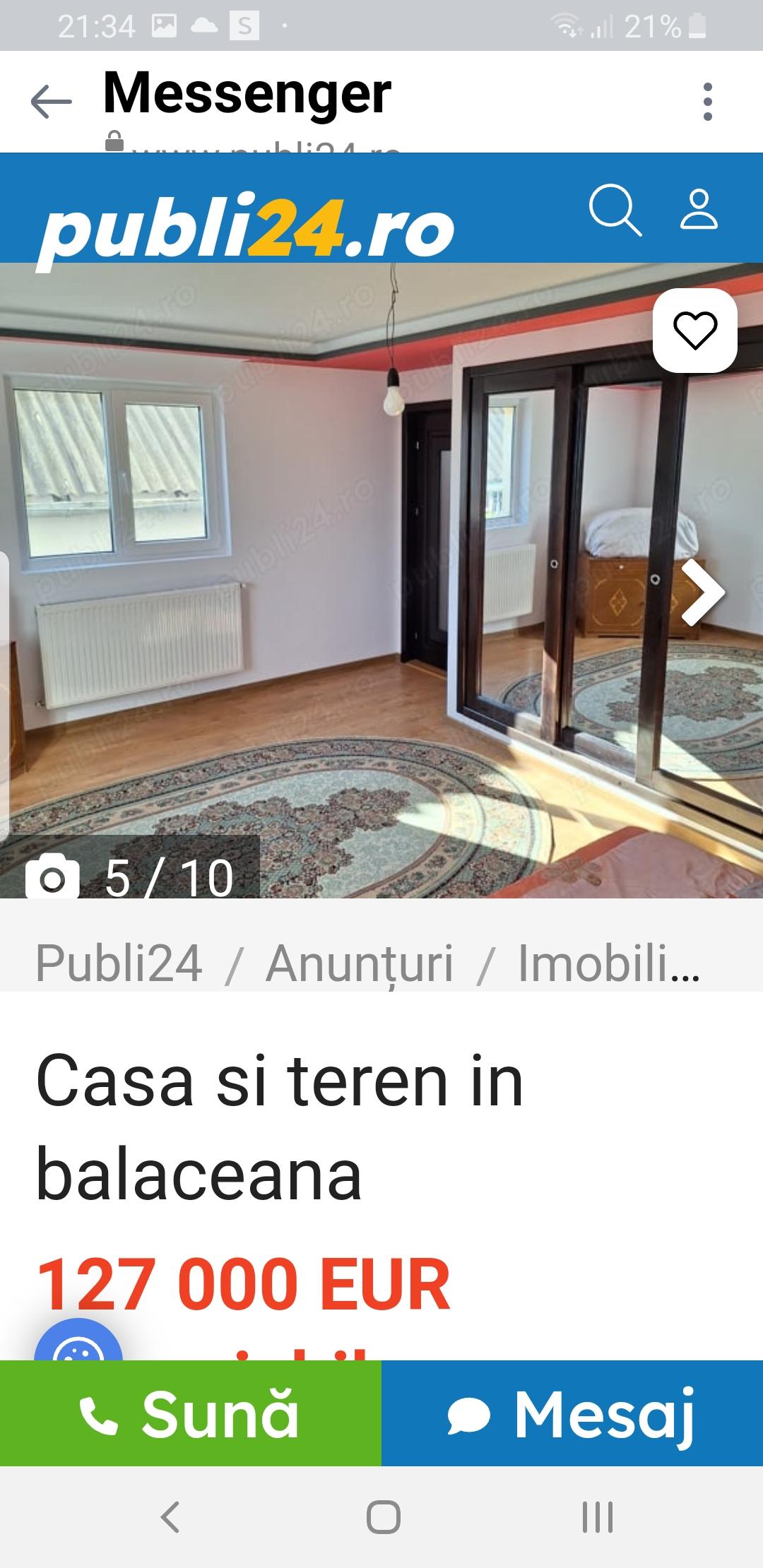Send the seller a Mesaj
This screenshot has height=1568, width=763.
pyautogui.click(x=572, y=1413)
